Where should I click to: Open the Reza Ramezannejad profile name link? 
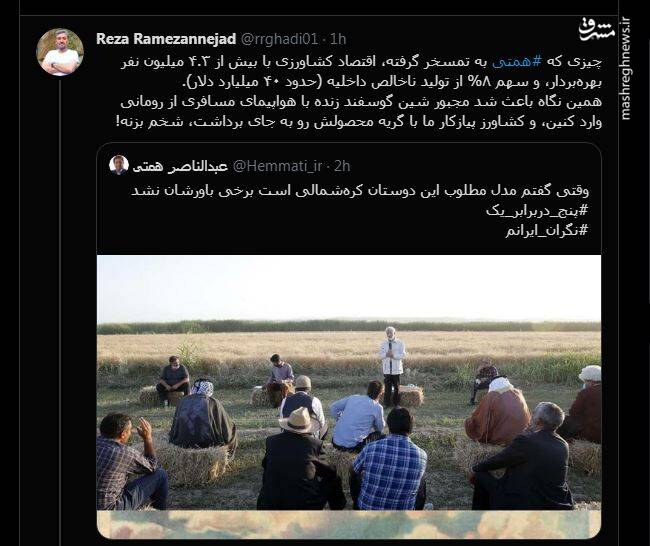coord(165,39)
